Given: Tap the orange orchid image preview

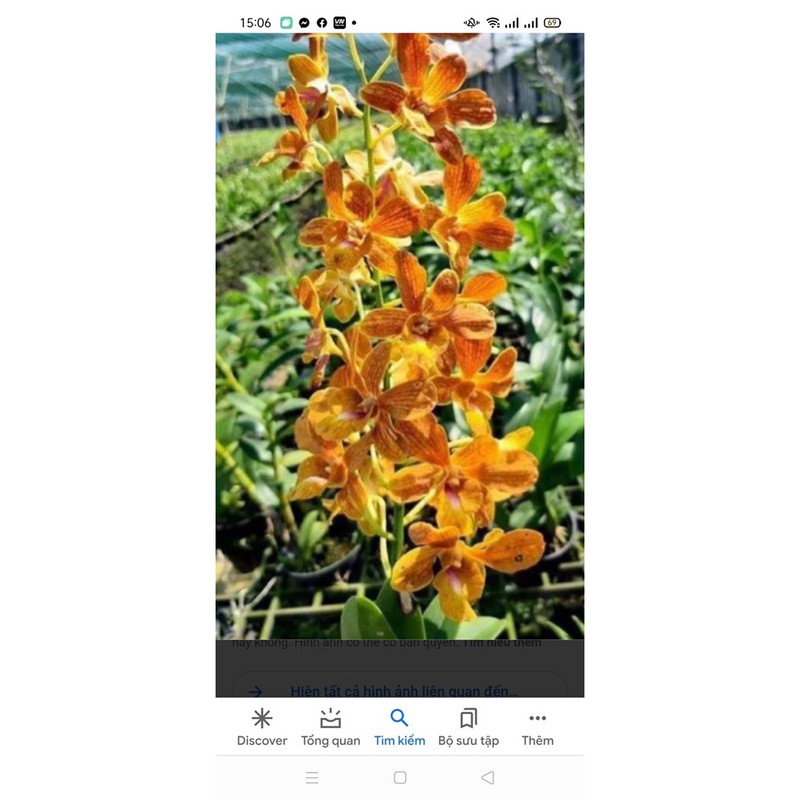Looking at the screenshot, I should pyautogui.click(x=399, y=336).
